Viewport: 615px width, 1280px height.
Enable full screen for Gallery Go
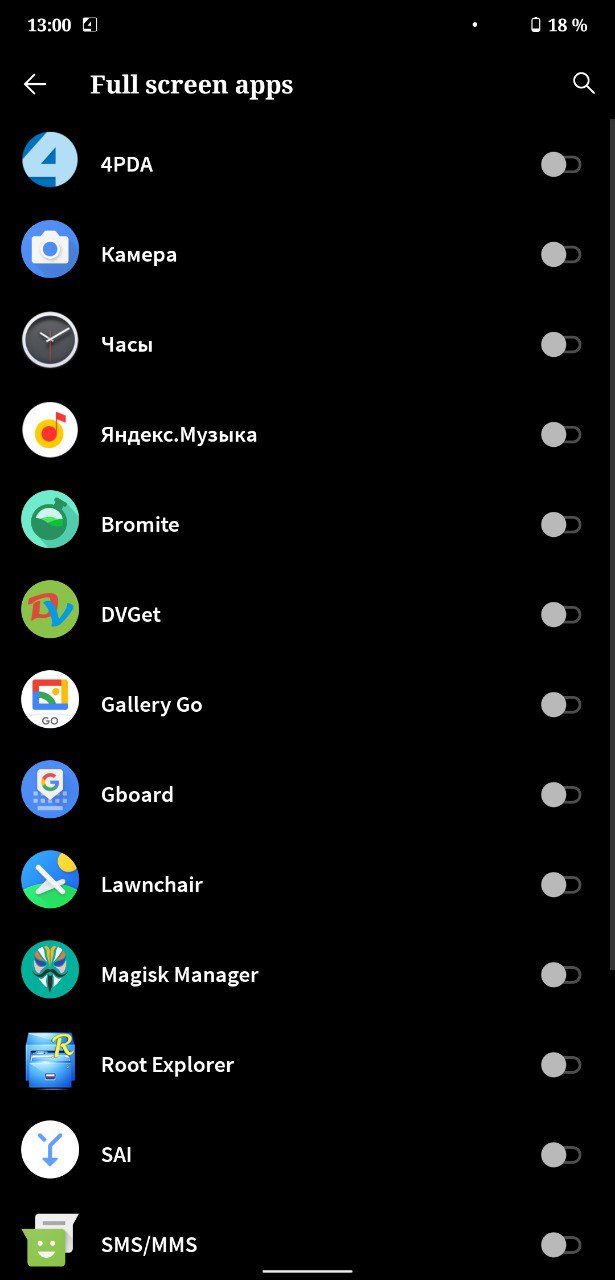pyautogui.click(x=561, y=705)
